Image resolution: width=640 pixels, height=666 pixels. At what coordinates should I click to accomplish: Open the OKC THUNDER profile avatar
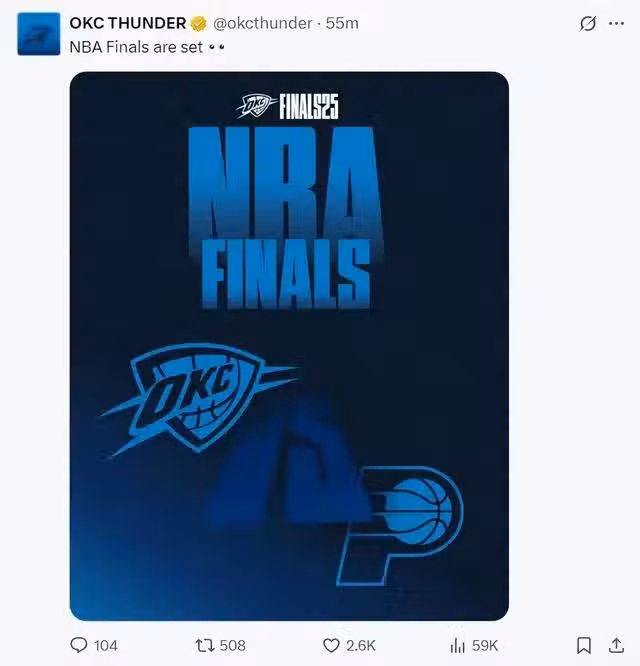[39, 34]
